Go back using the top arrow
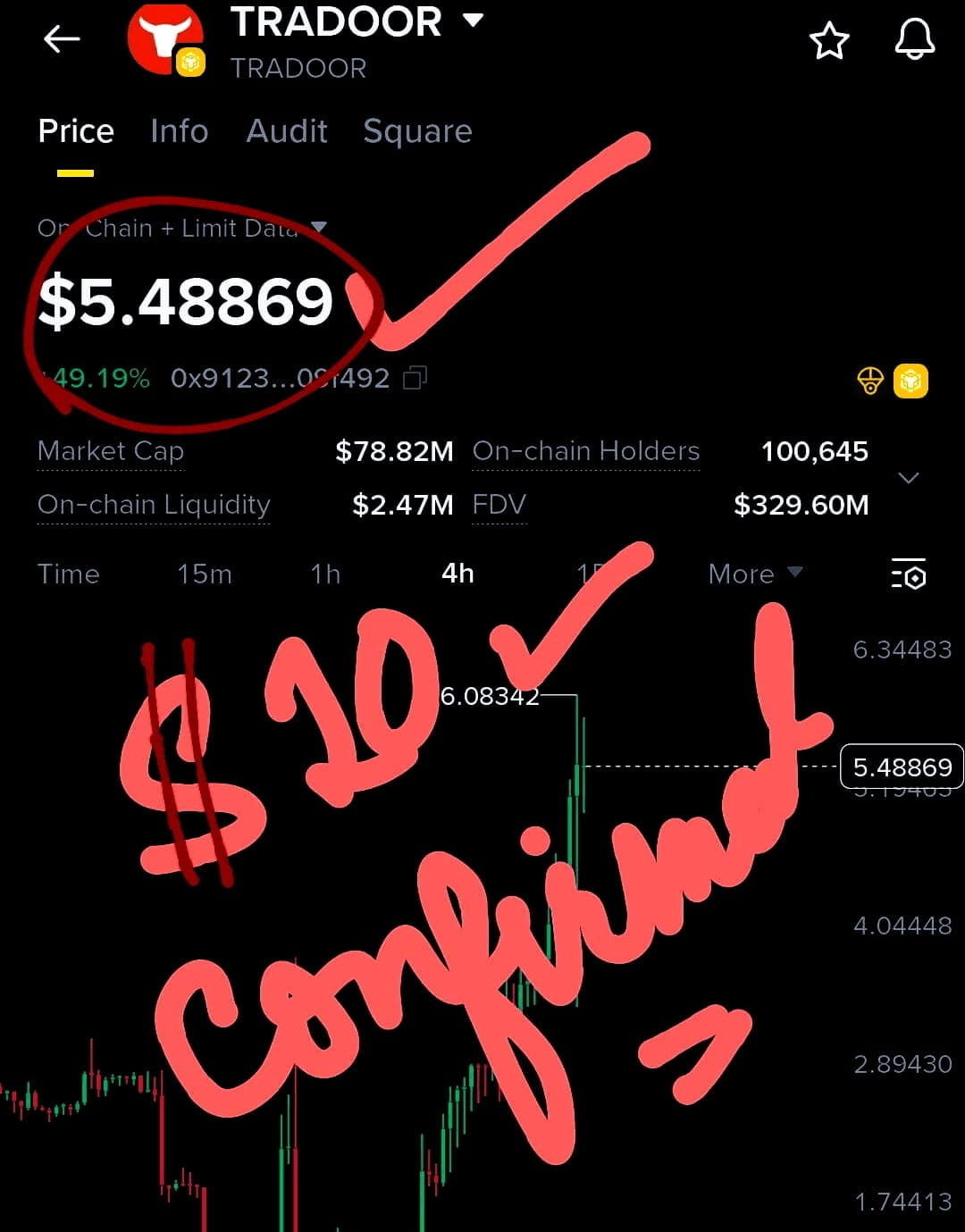 pos(62,39)
